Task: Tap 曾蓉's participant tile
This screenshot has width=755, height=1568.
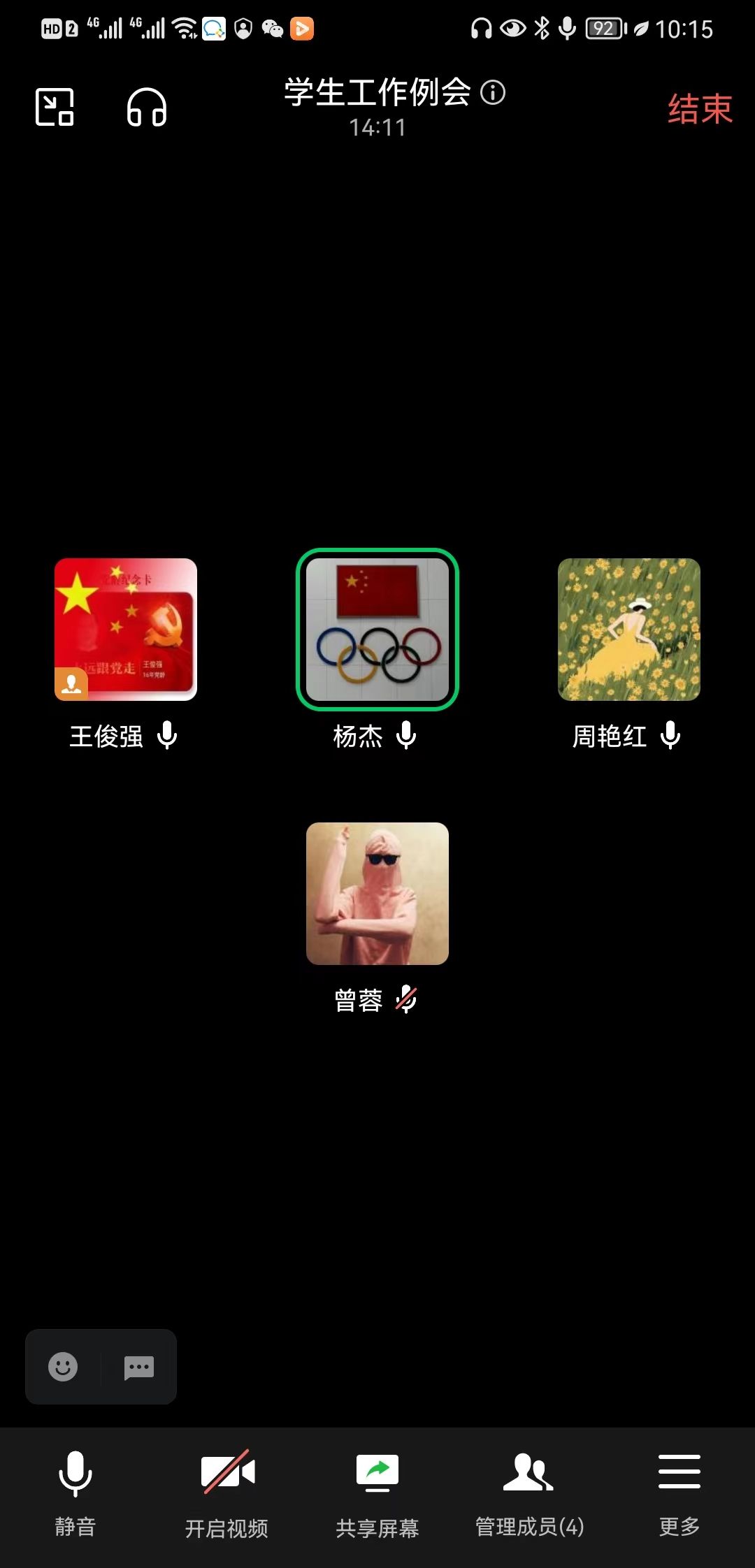Action: [x=377, y=893]
